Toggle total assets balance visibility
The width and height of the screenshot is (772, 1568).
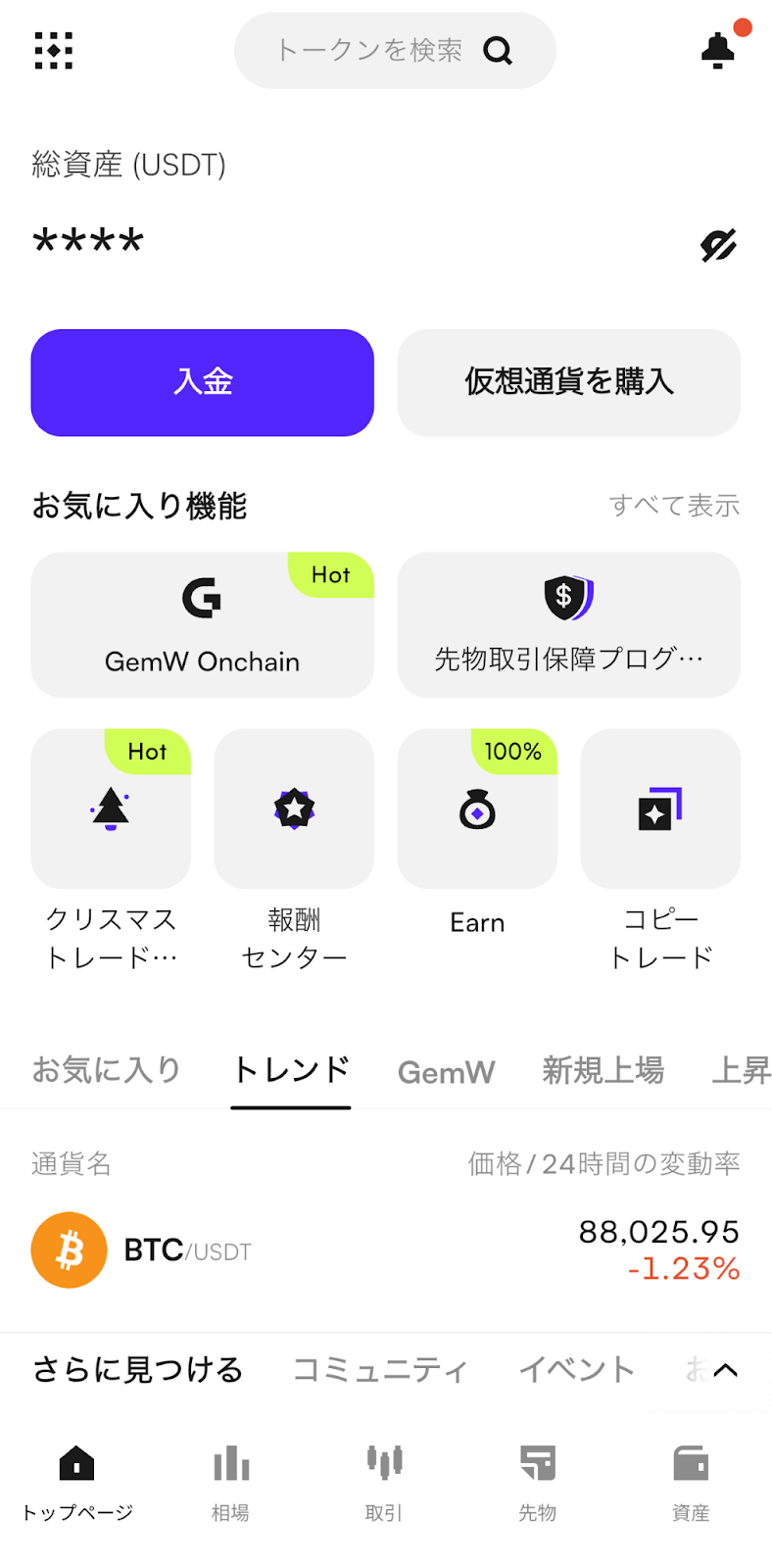click(x=718, y=245)
